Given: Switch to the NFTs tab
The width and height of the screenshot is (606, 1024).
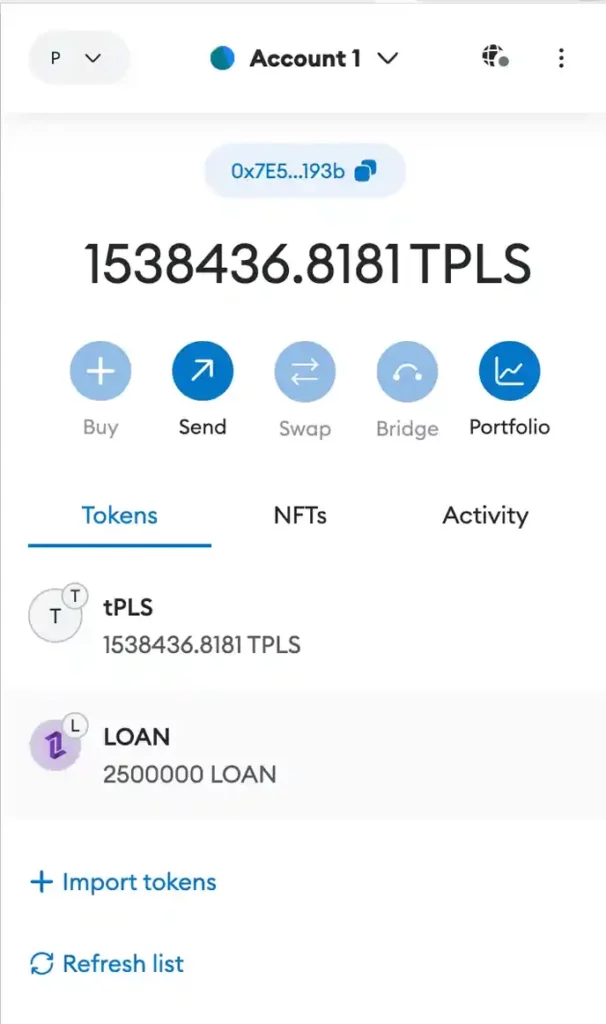Looking at the screenshot, I should (300, 517).
